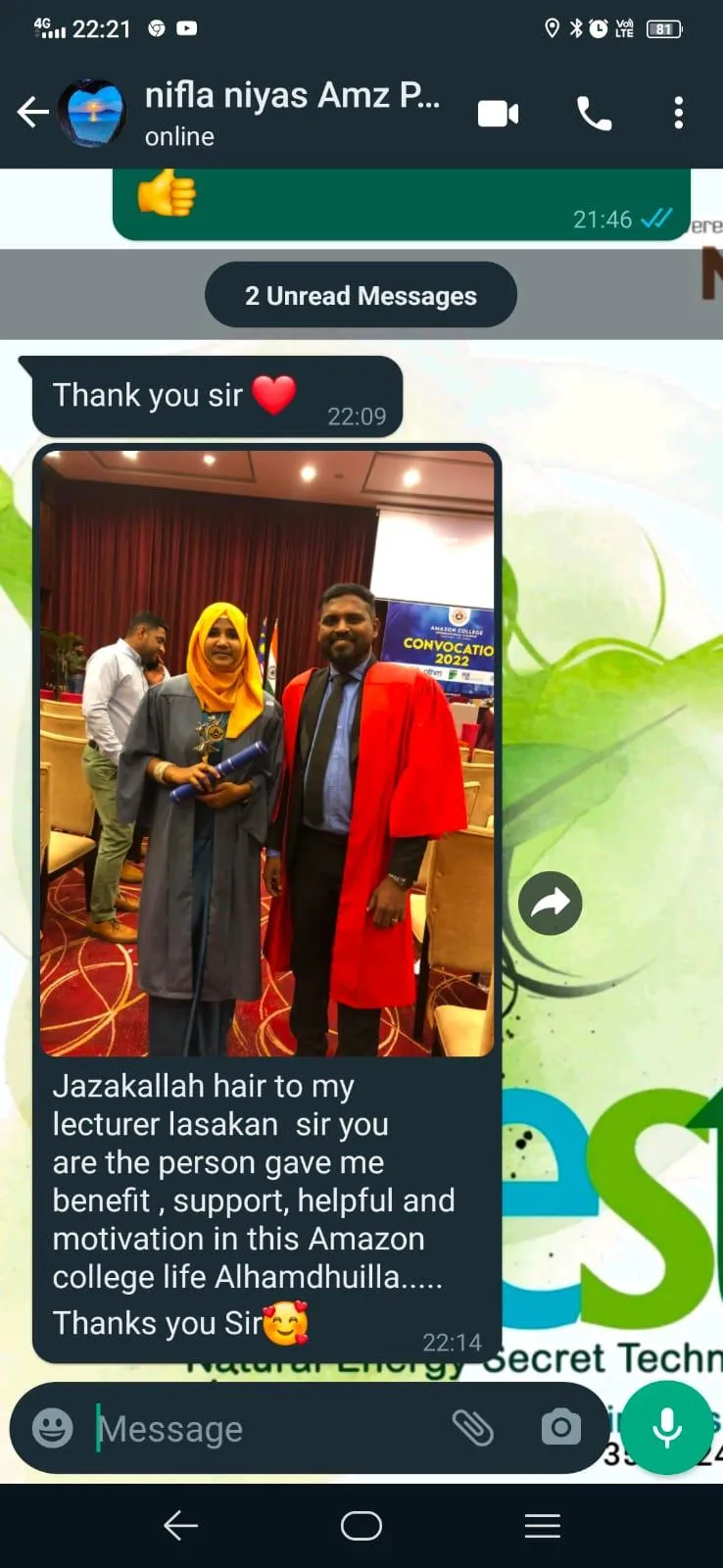Open the emoji picker
This screenshot has height=1568, width=723.
(x=53, y=1428)
